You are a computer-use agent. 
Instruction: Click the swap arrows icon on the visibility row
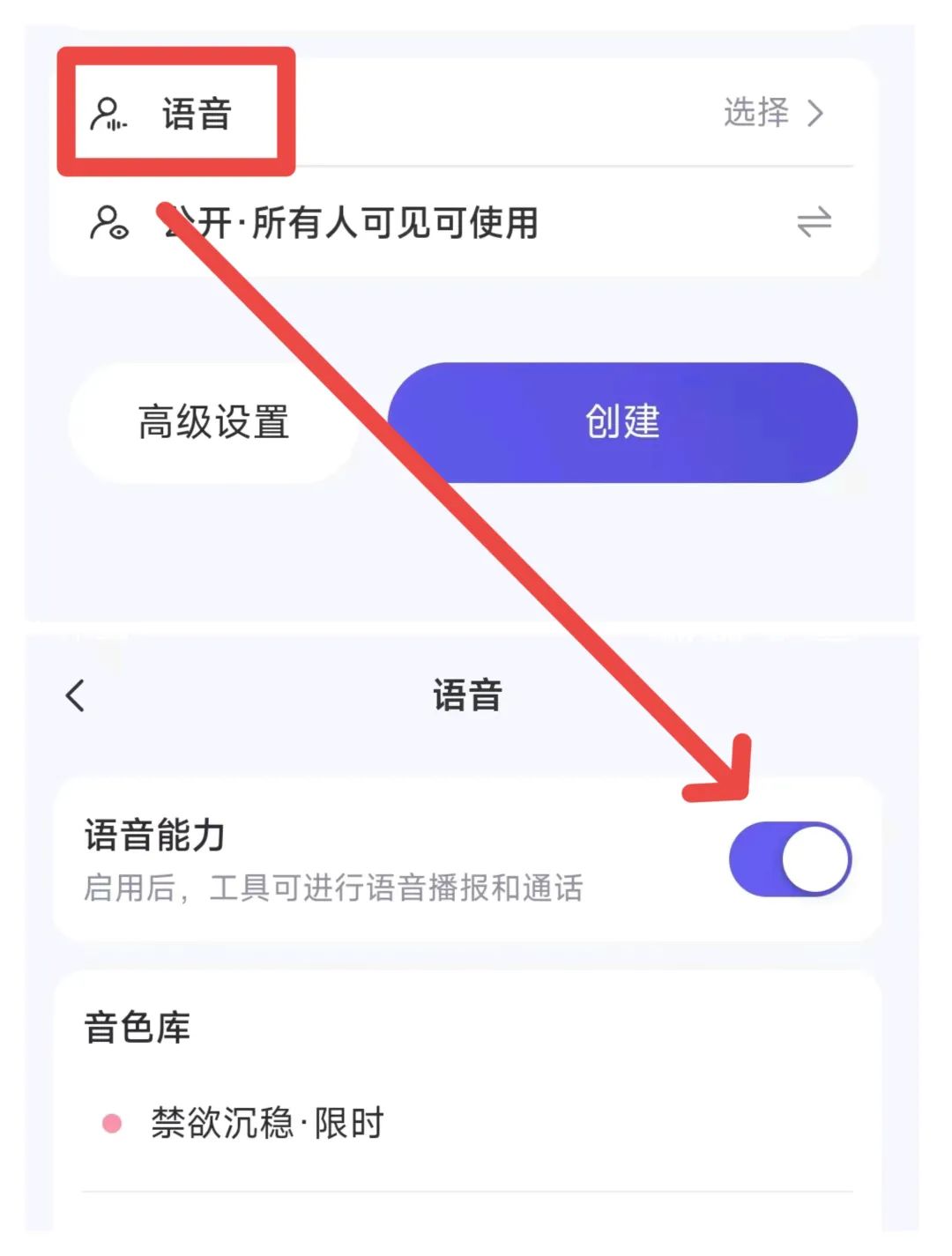tap(815, 223)
